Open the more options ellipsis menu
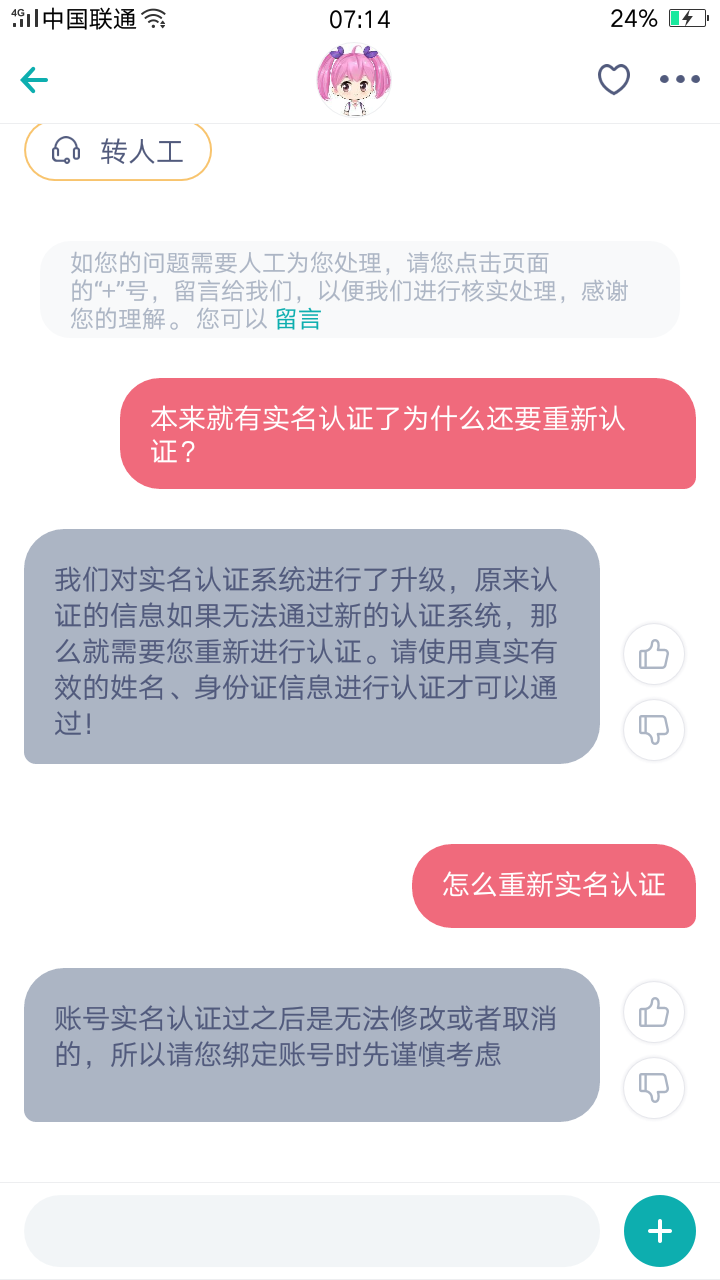The width and height of the screenshot is (720, 1280). click(680, 79)
